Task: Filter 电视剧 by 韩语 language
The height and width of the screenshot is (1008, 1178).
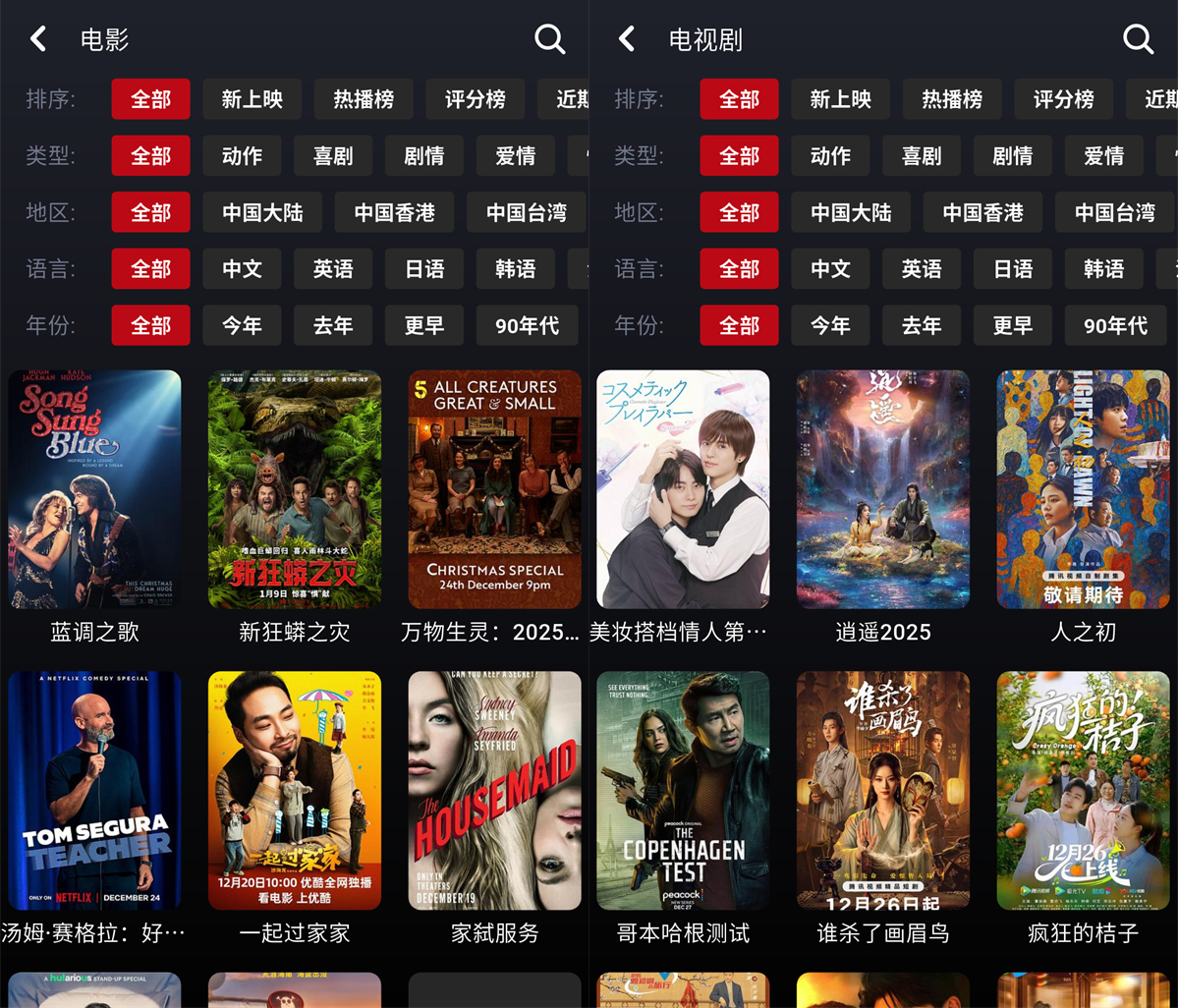Action: coord(1103,269)
